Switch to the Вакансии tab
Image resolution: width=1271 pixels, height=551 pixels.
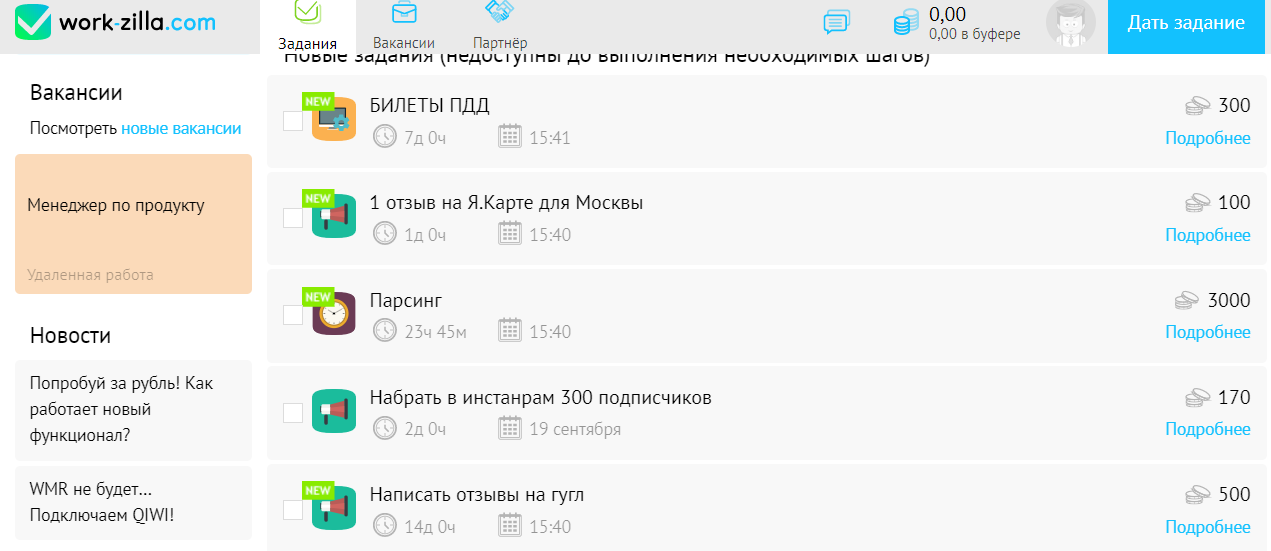click(x=403, y=27)
